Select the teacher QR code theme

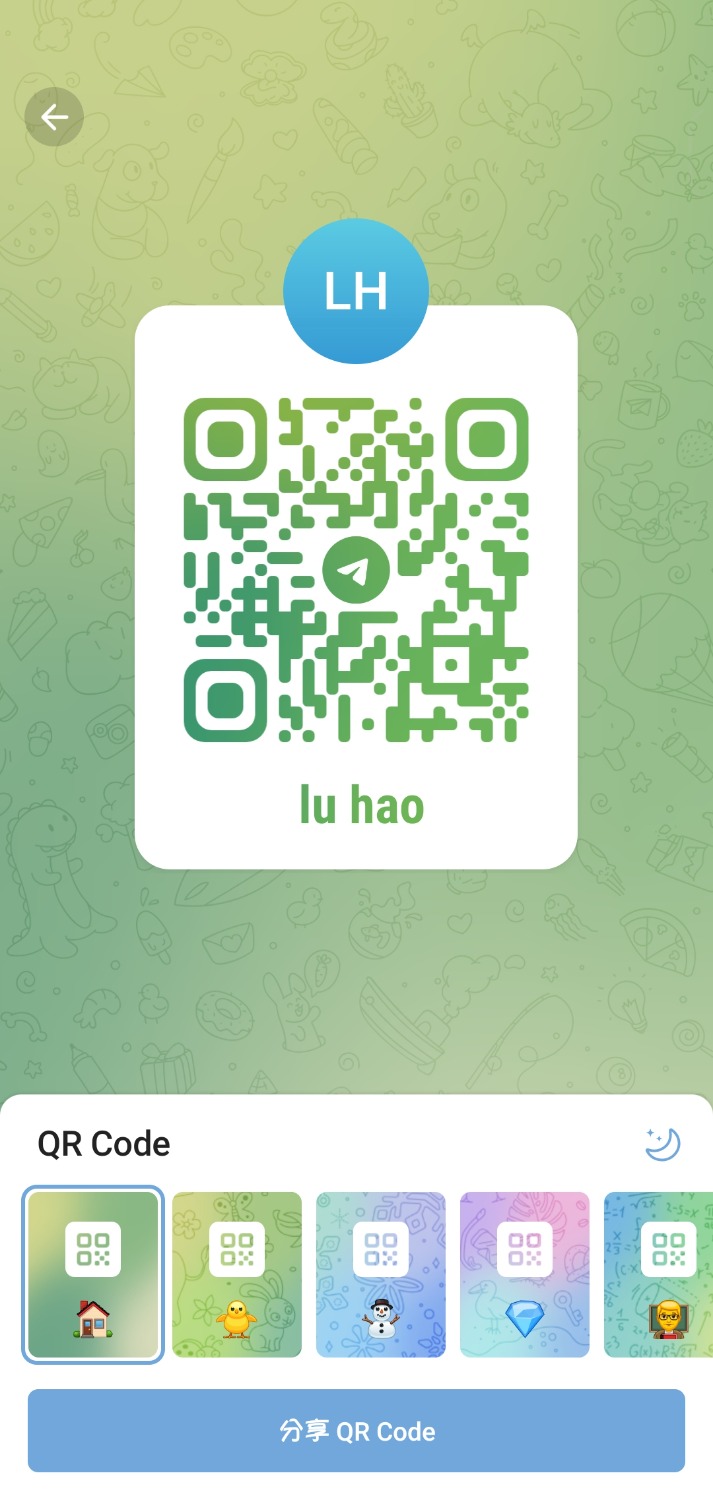click(660, 1274)
